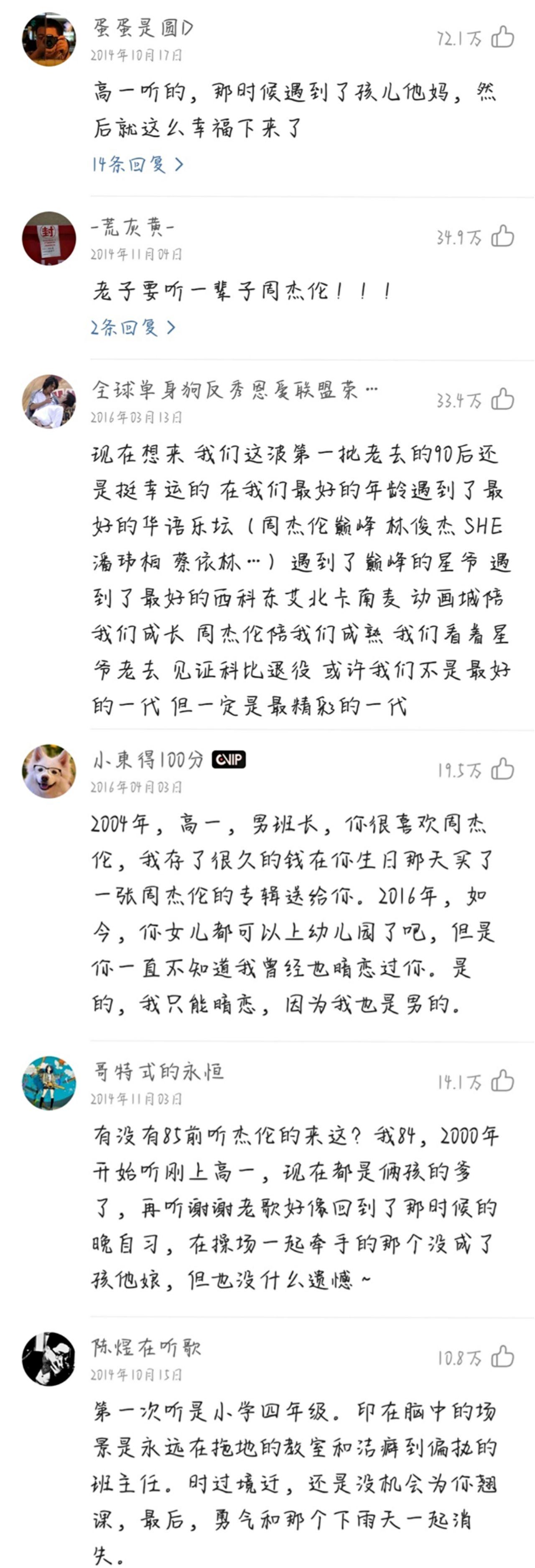The height and width of the screenshot is (1568, 535).
Task: Open the avatar of 小東得100分
Action: click(48, 771)
